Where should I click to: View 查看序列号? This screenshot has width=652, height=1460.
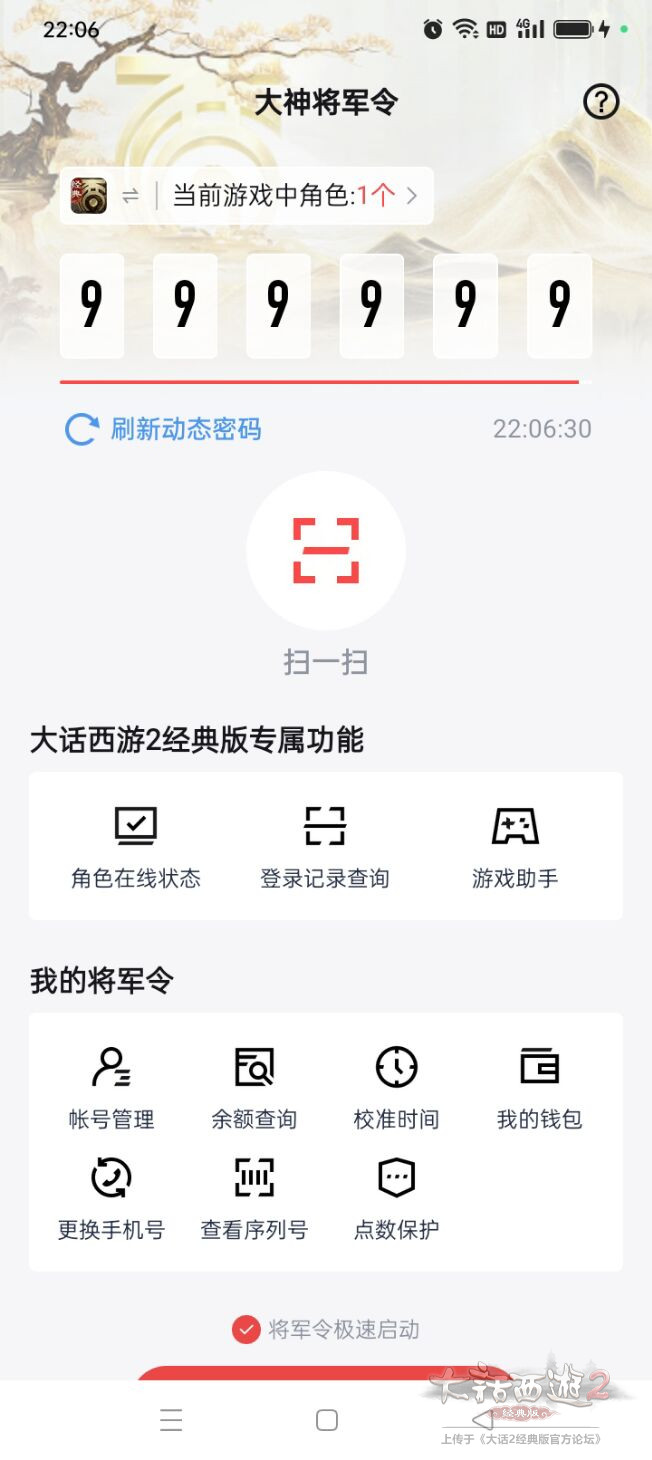[254, 1198]
